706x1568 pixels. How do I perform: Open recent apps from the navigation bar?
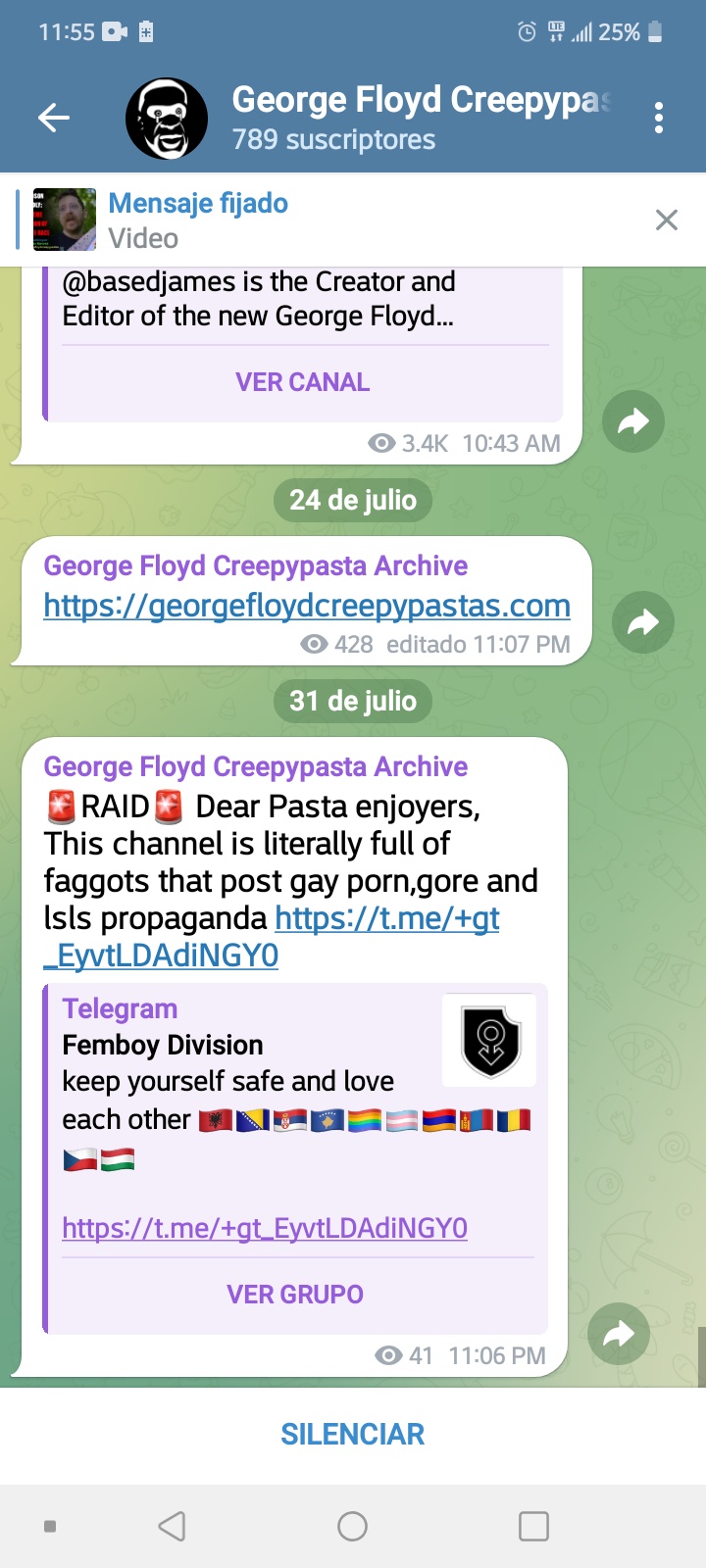click(533, 1526)
